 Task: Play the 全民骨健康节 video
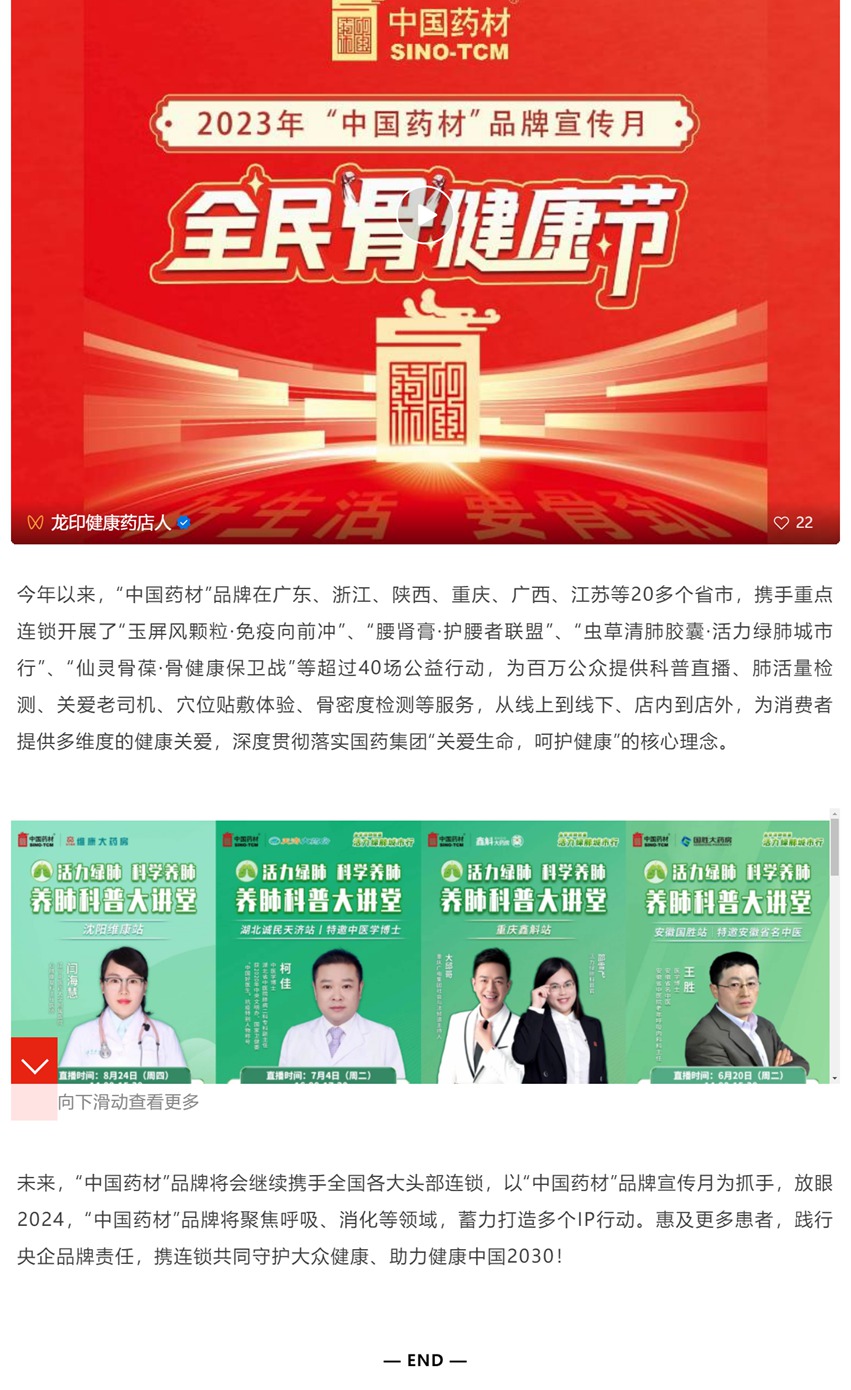tap(425, 214)
